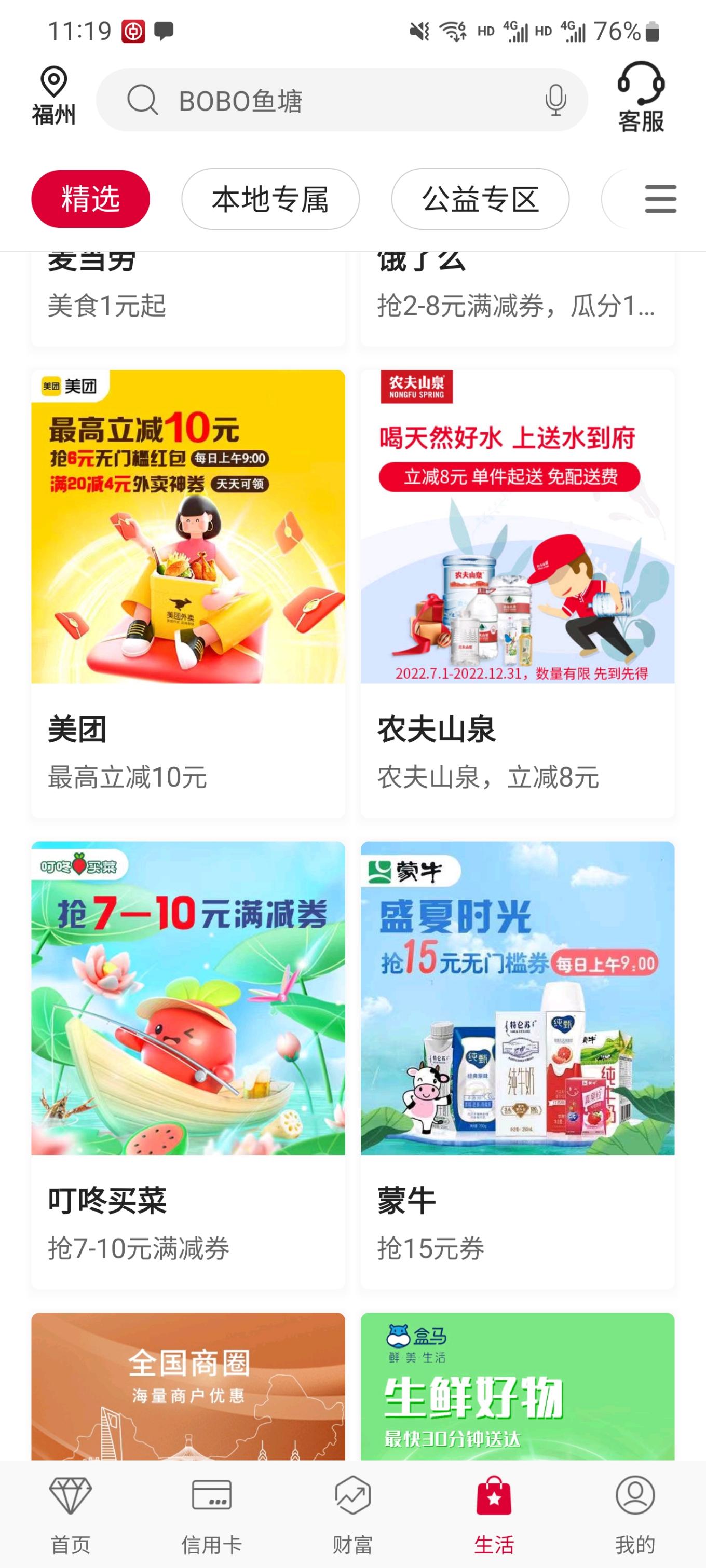This screenshot has width=706, height=1568.
Task: Open the BOBO鱼塘 search box
Action: tap(329, 101)
